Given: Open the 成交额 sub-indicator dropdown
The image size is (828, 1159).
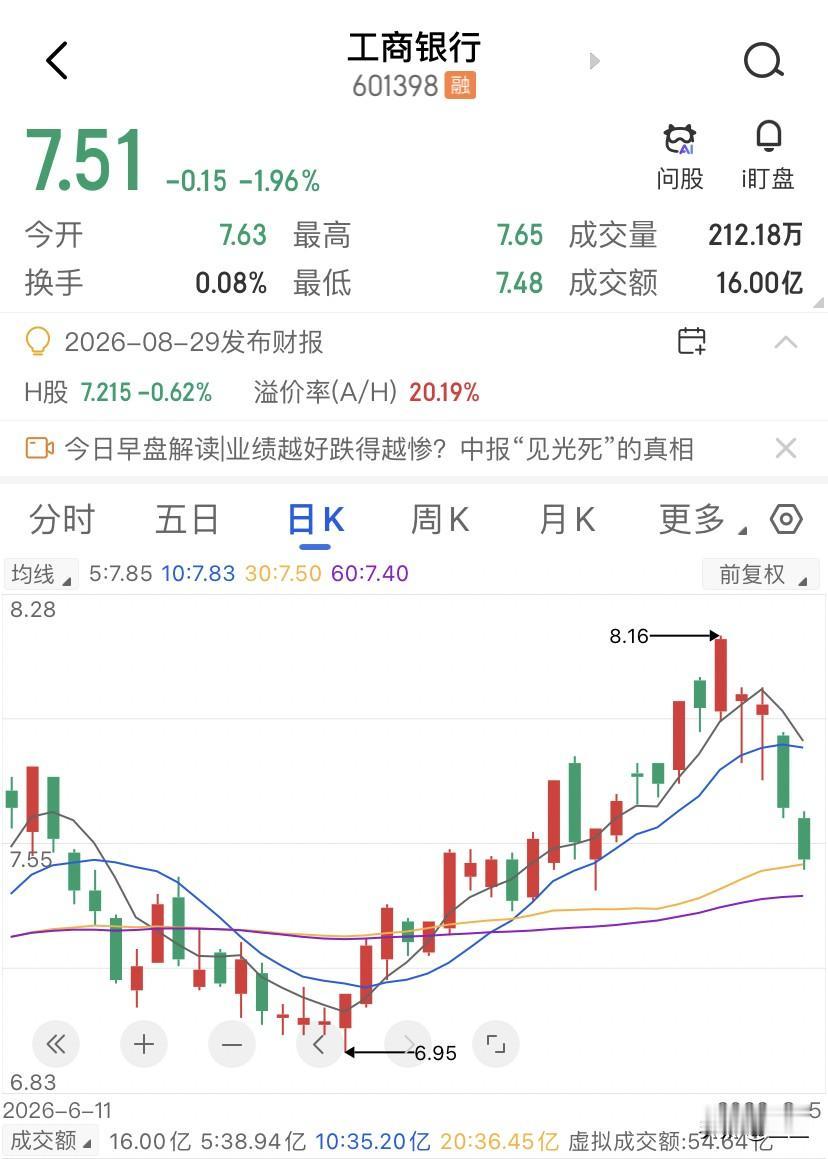Looking at the screenshot, I should (x=51, y=1141).
